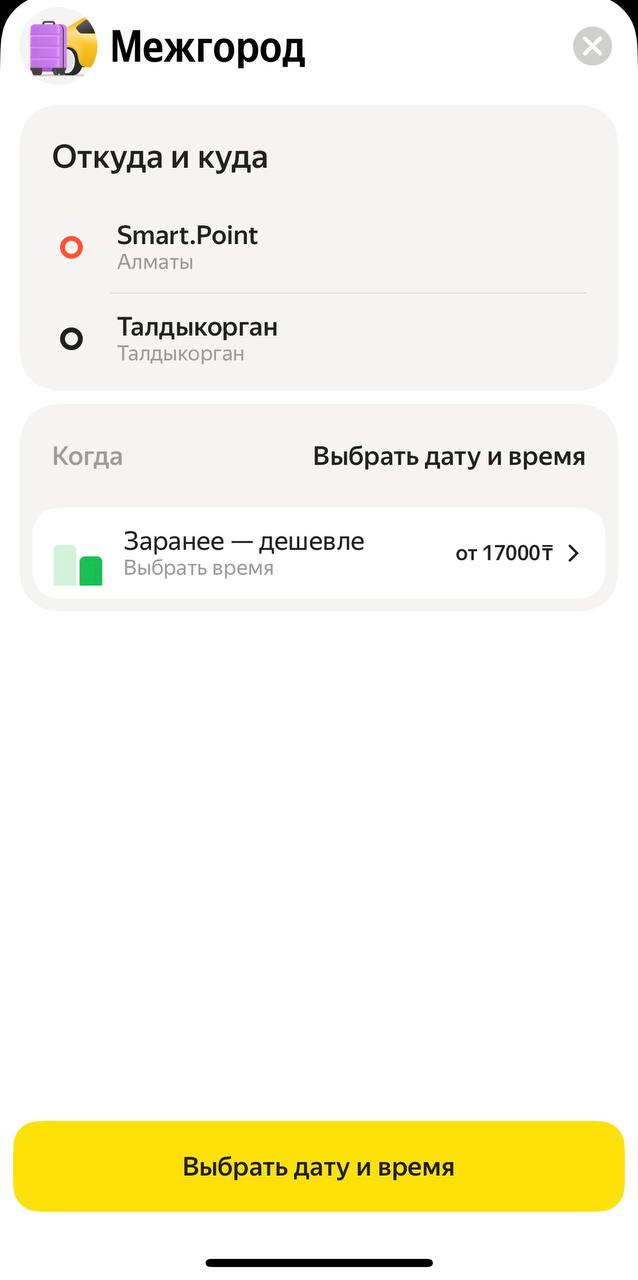Tap the yellow Выбрать дату и время button
This screenshot has height=1280, width=638.
click(318, 1166)
